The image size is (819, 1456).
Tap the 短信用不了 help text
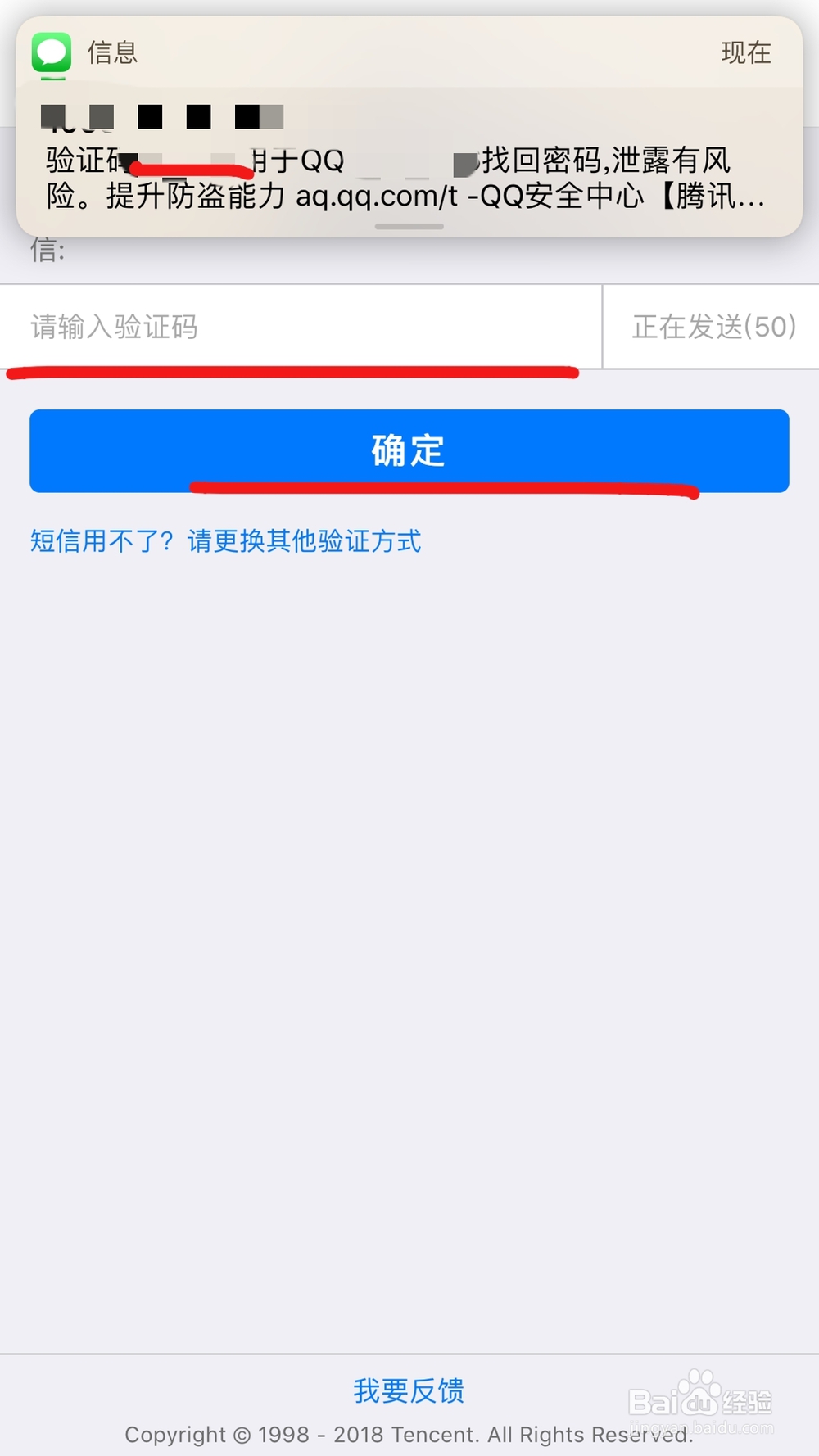click(90, 542)
